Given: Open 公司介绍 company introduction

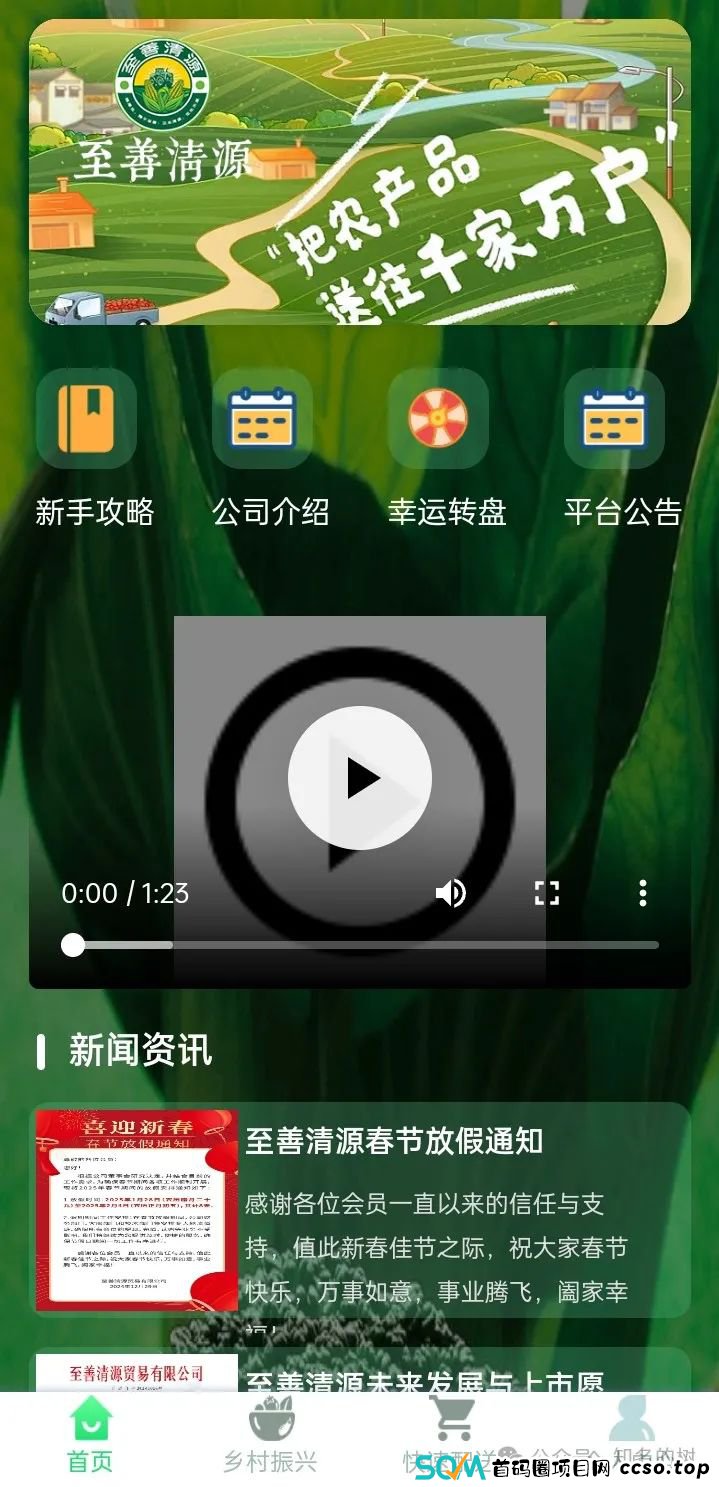Looking at the screenshot, I should pos(262,419).
